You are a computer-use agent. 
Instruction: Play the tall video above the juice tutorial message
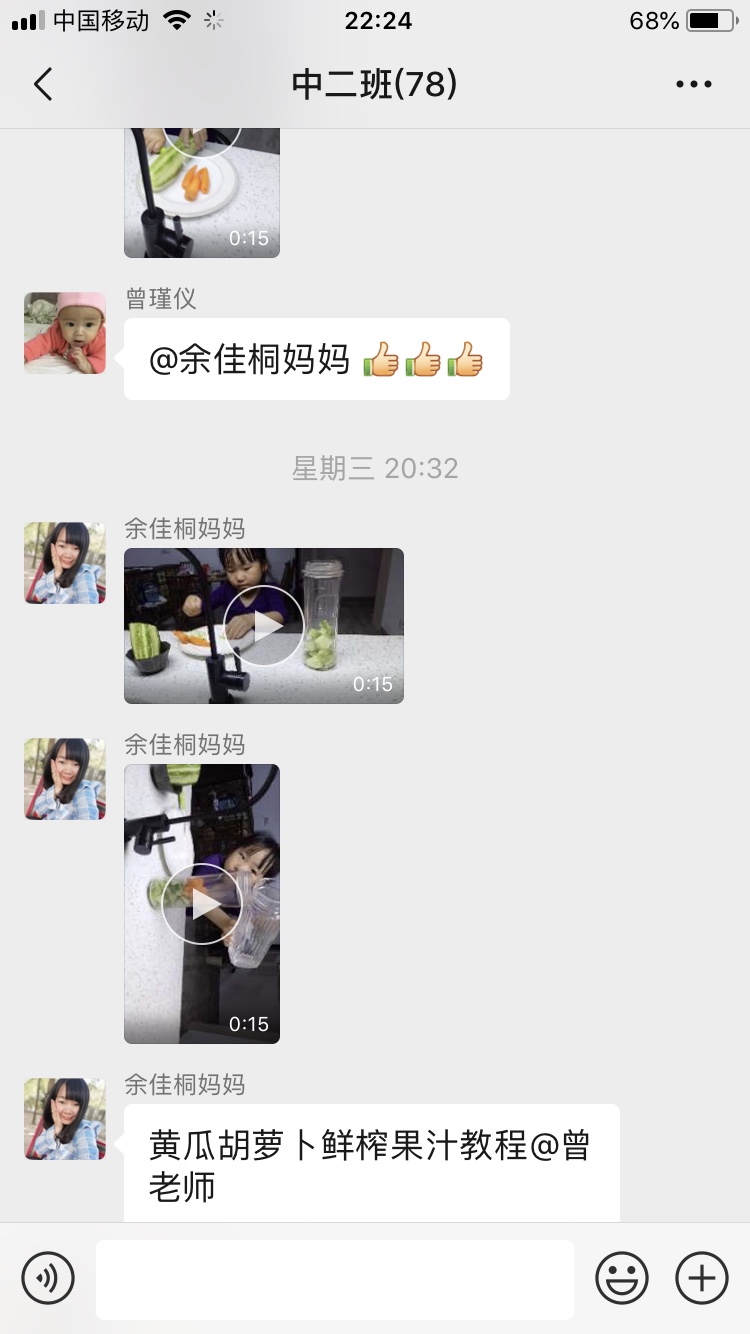point(202,903)
